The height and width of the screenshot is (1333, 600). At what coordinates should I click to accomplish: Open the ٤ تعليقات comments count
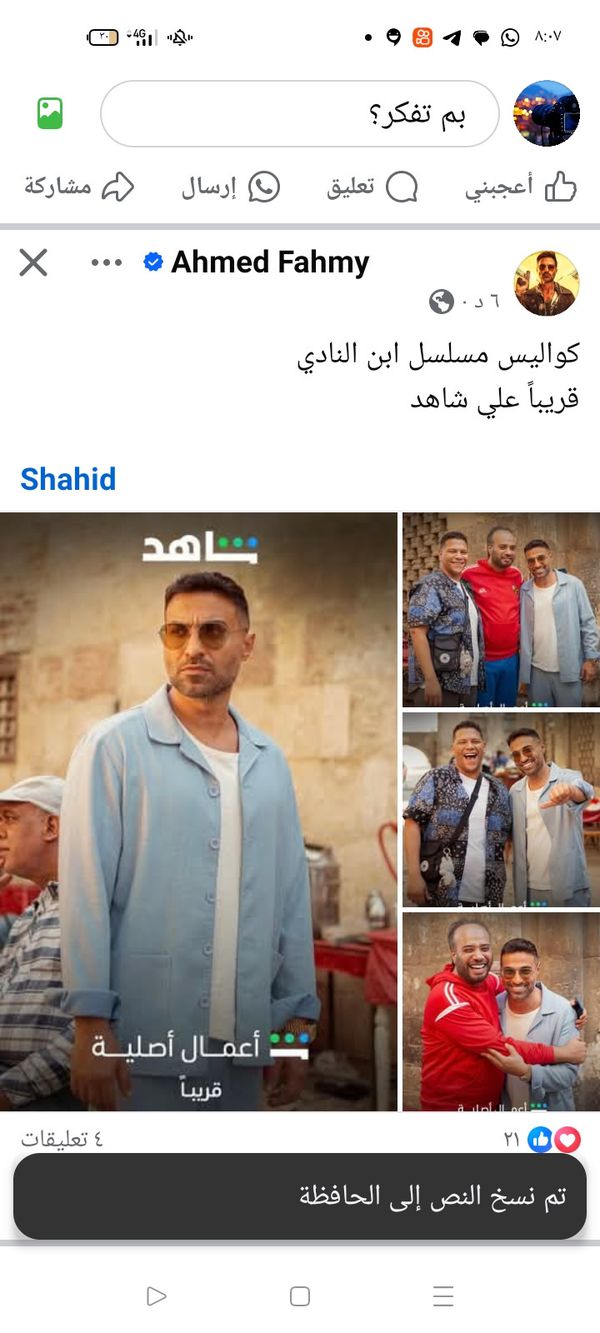(62, 1138)
